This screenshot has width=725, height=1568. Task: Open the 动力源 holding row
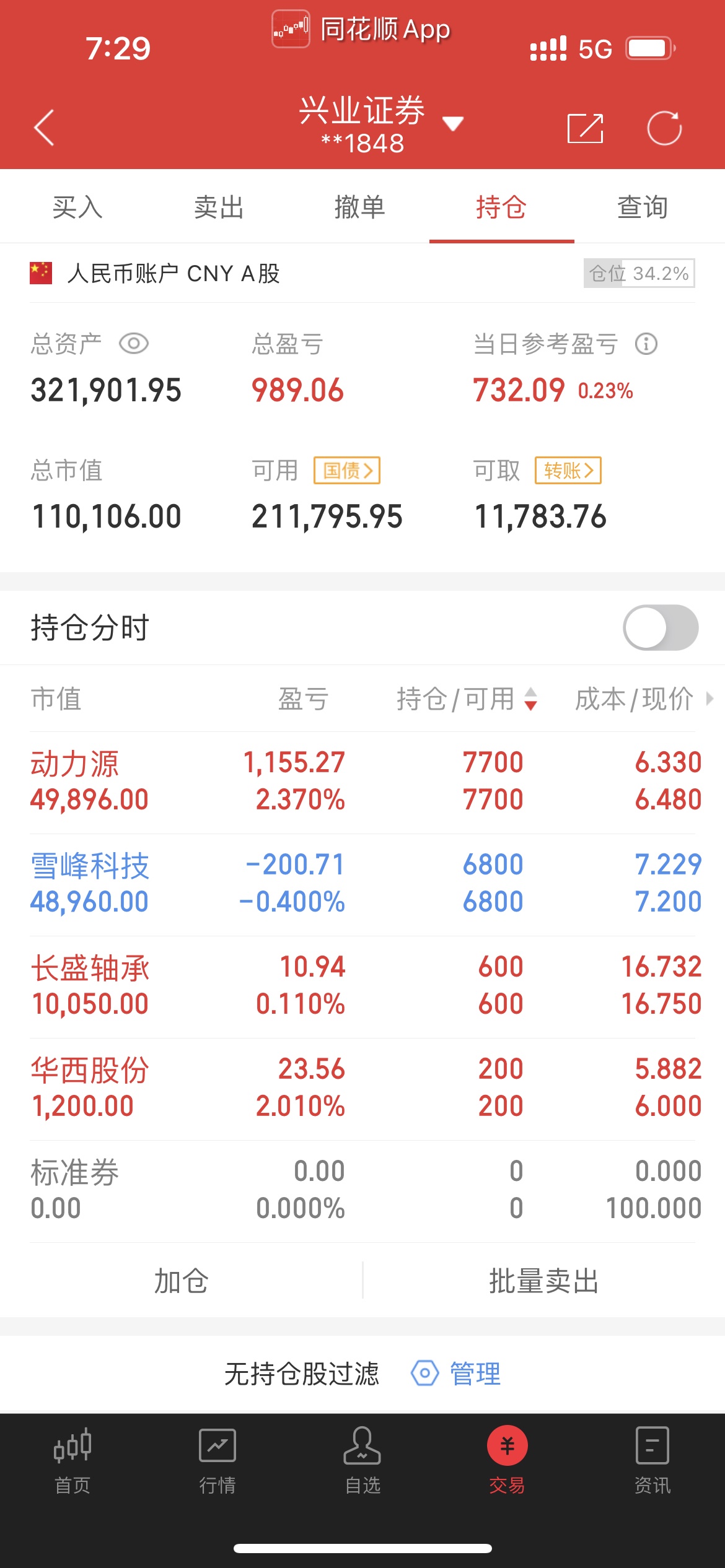pyautogui.click(x=362, y=782)
